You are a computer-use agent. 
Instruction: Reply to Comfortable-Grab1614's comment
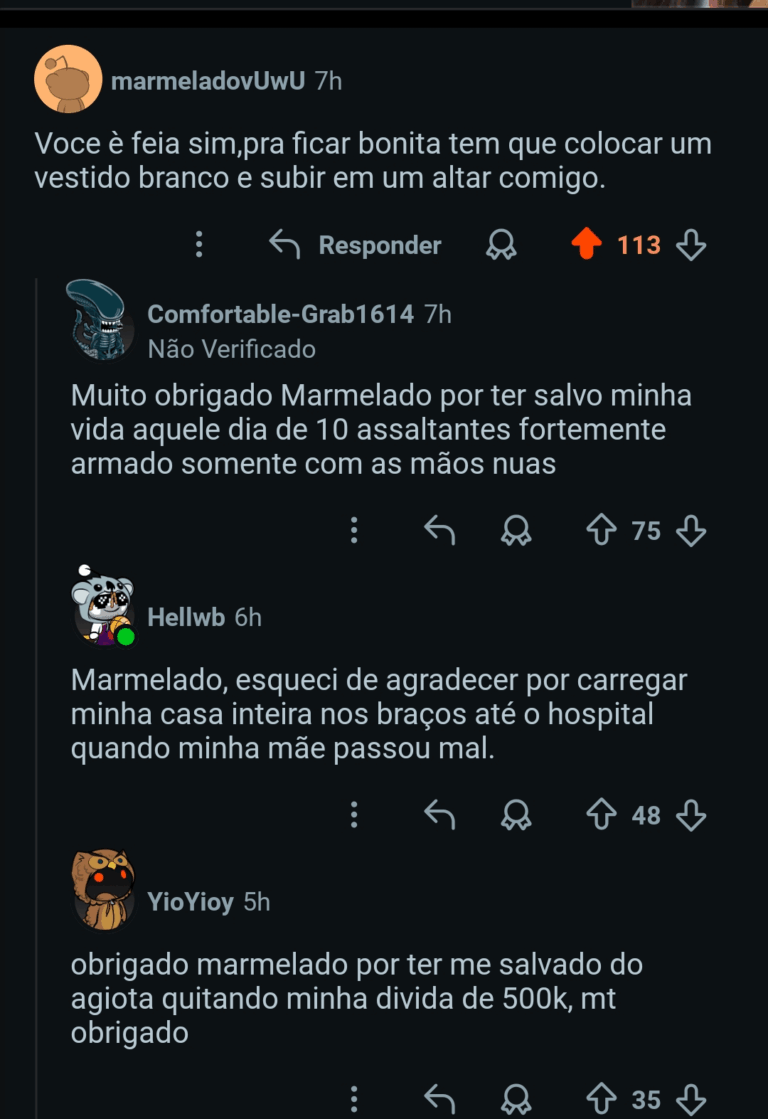pyautogui.click(x=440, y=530)
